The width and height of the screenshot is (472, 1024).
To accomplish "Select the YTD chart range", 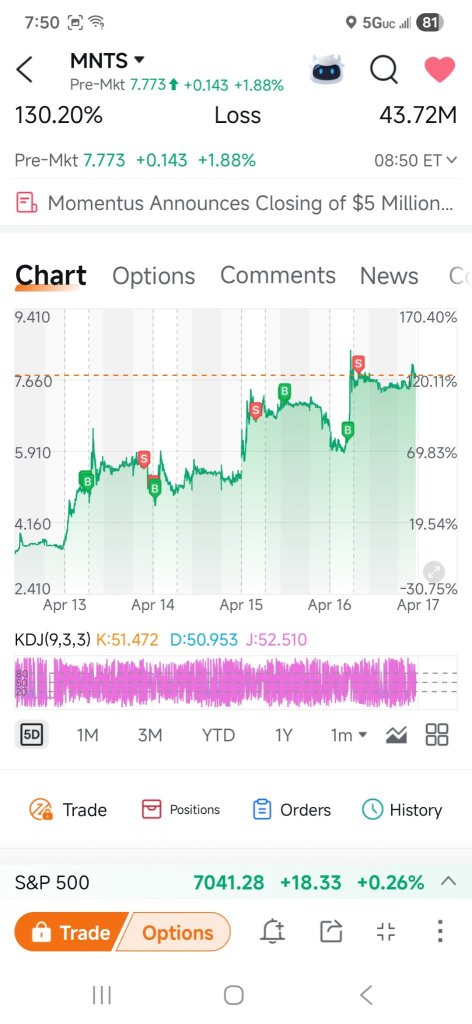I will (x=218, y=735).
